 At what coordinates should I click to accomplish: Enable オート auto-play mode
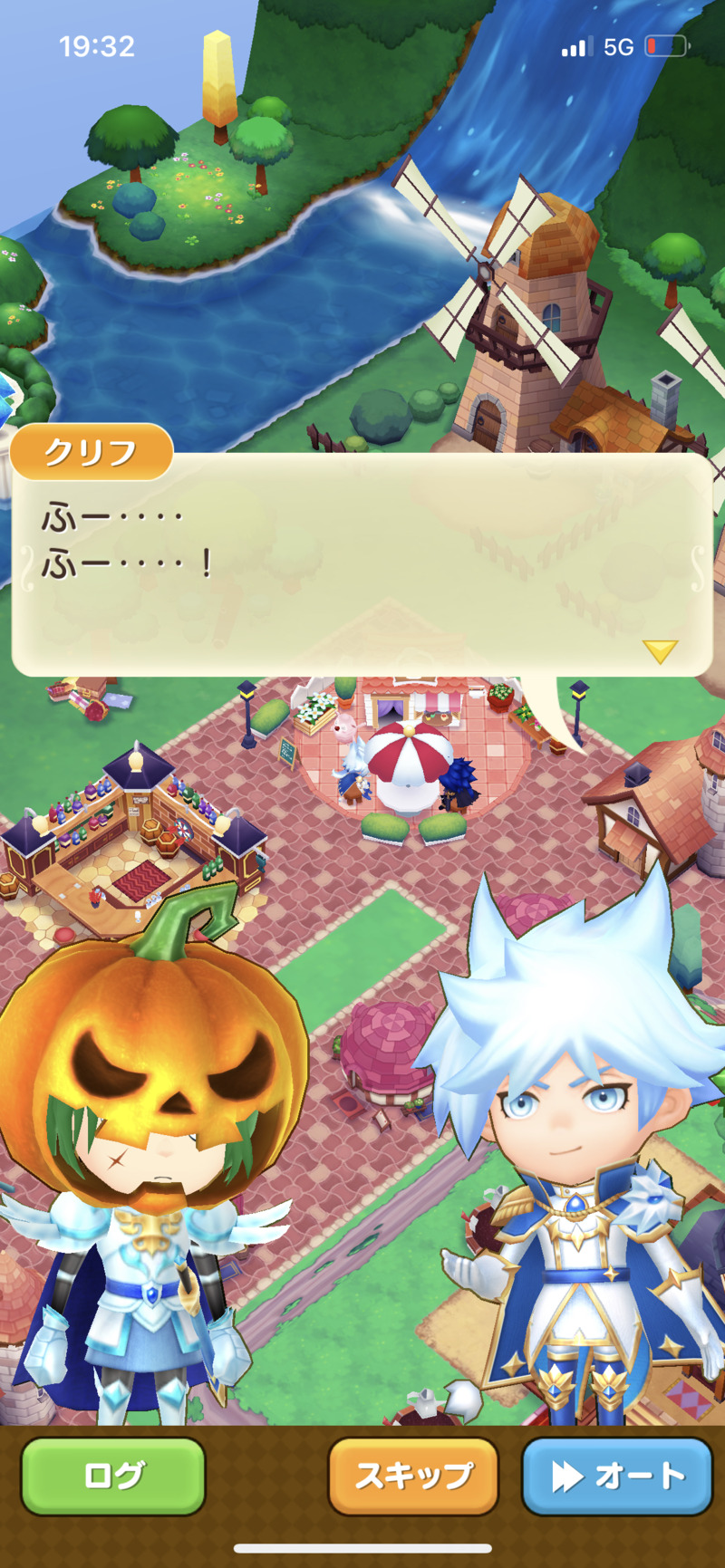point(618,1476)
